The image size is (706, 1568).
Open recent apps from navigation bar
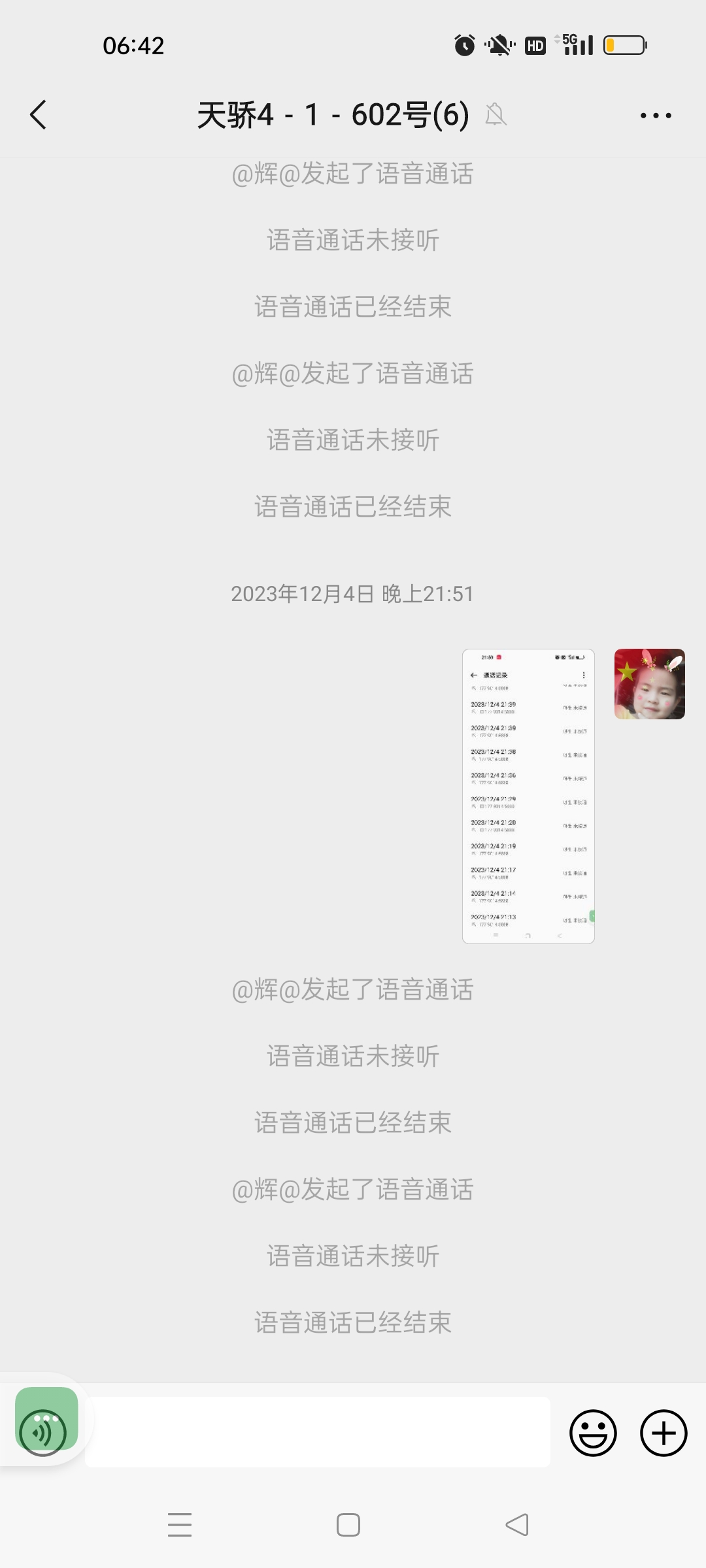(x=180, y=1525)
